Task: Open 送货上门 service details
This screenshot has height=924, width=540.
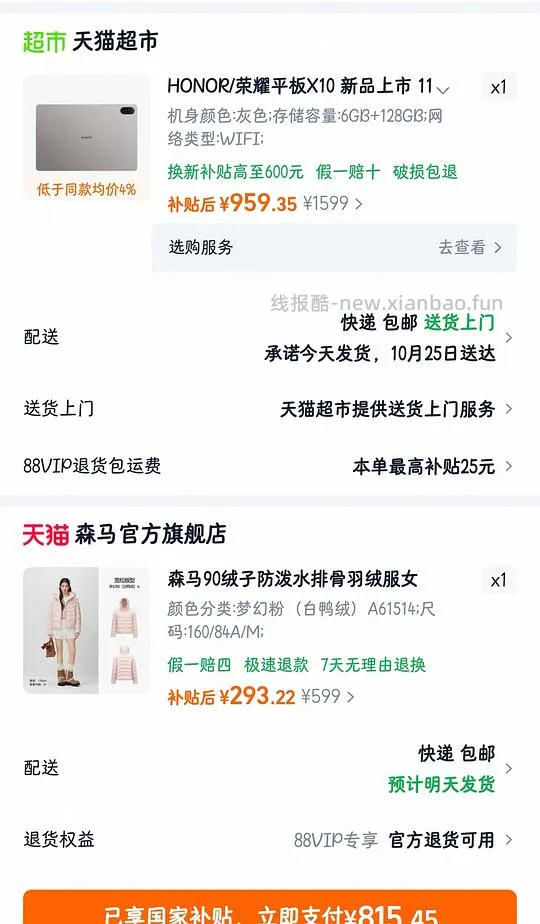Action: (269, 408)
